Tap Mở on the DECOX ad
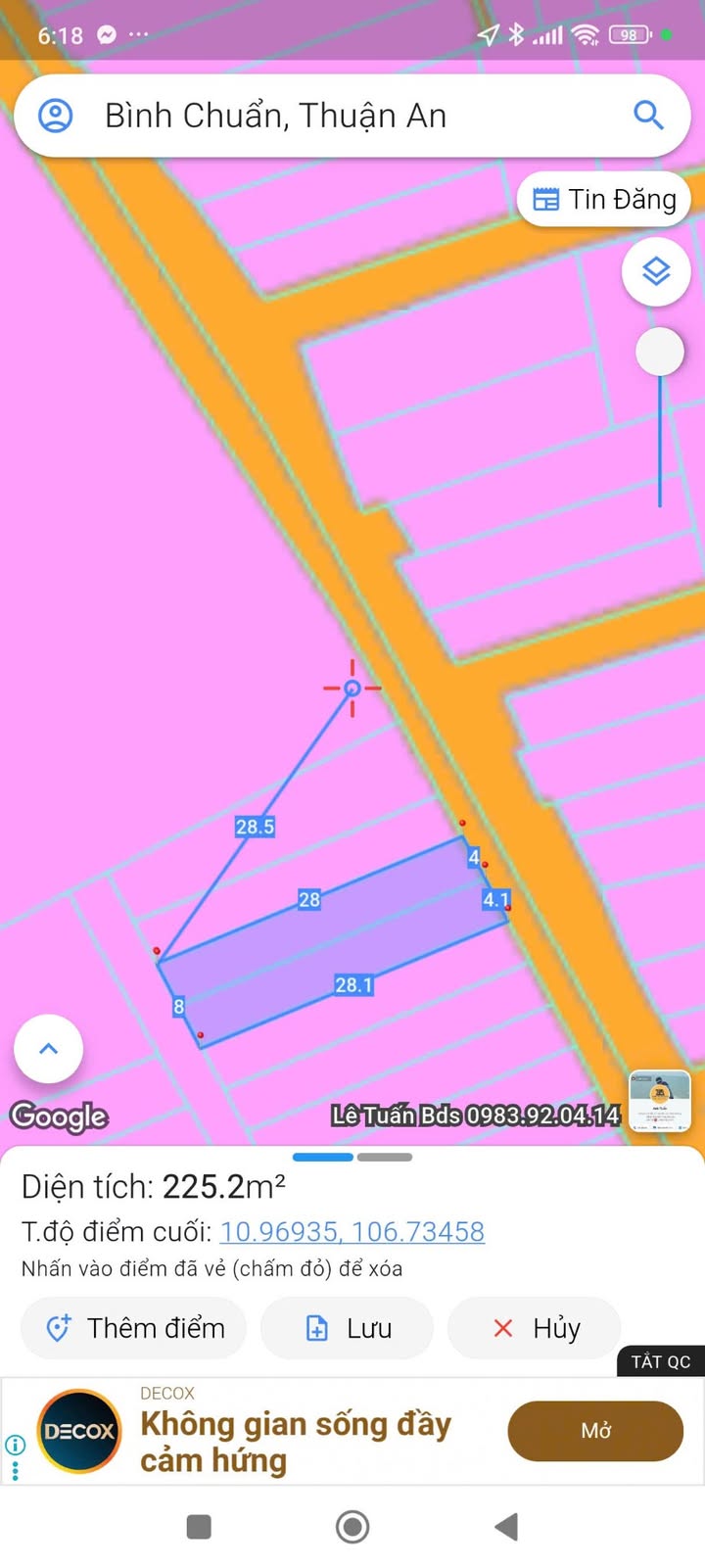This screenshot has width=705, height=1568. point(595,1431)
